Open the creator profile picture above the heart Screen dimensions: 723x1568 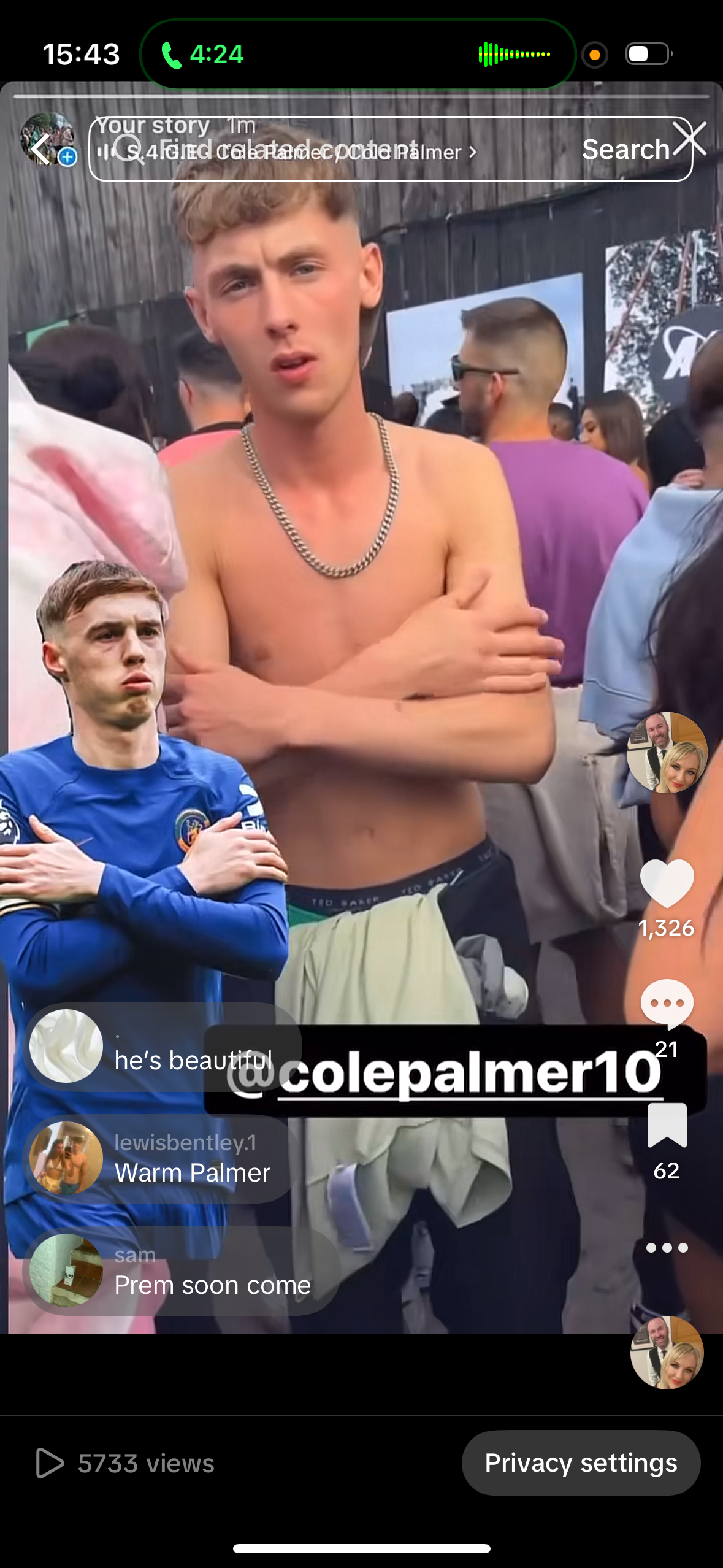(x=667, y=752)
